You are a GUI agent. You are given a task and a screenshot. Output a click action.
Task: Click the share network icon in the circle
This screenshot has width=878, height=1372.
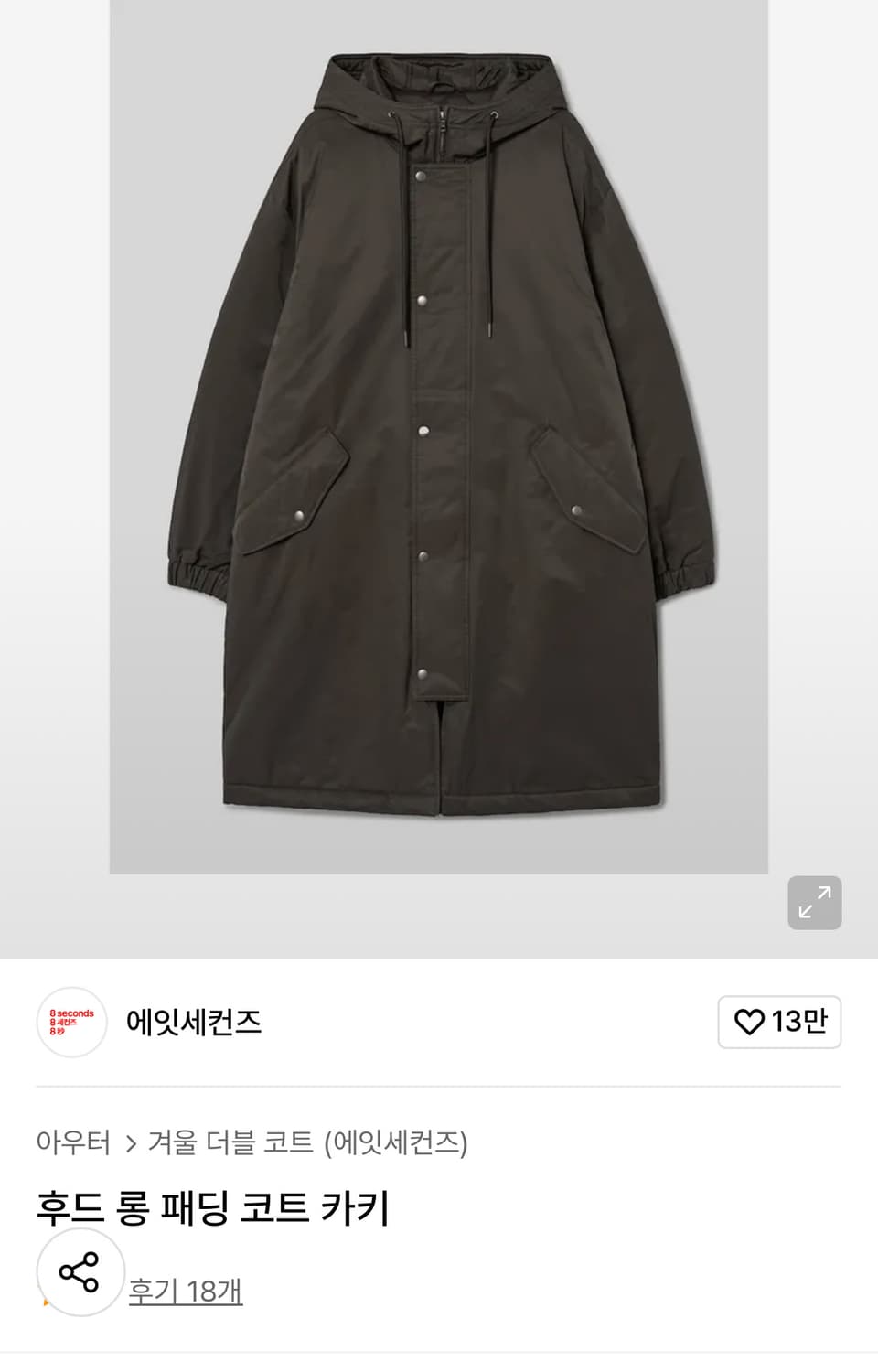point(80,1271)
